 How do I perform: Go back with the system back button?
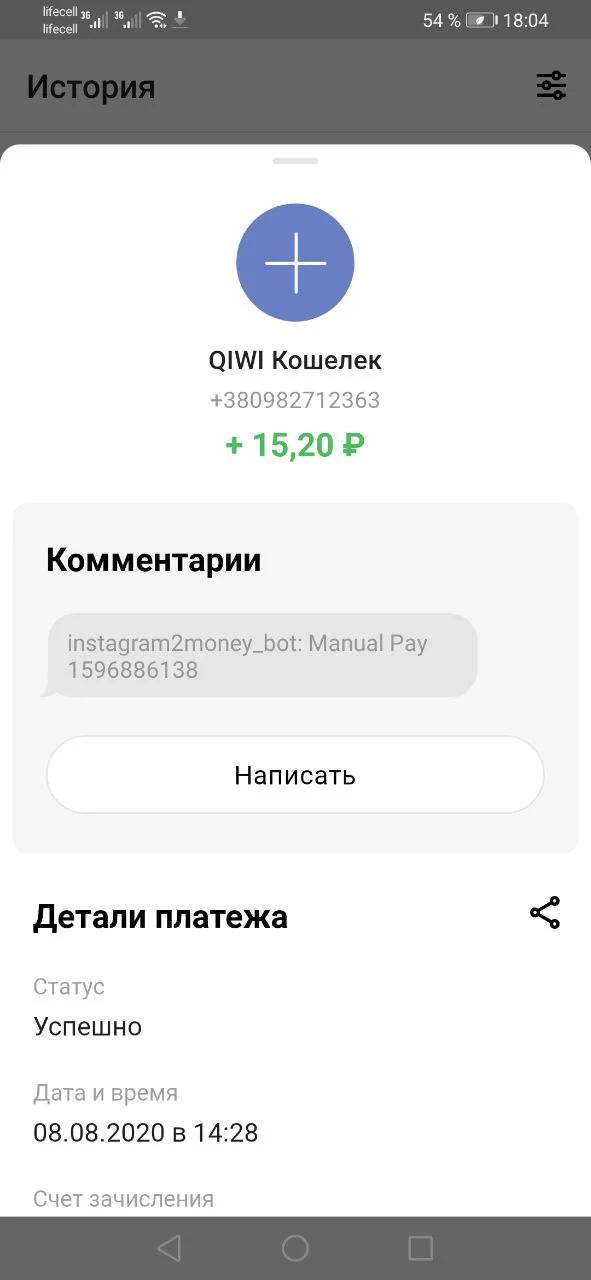click(x=169, y=1247)
